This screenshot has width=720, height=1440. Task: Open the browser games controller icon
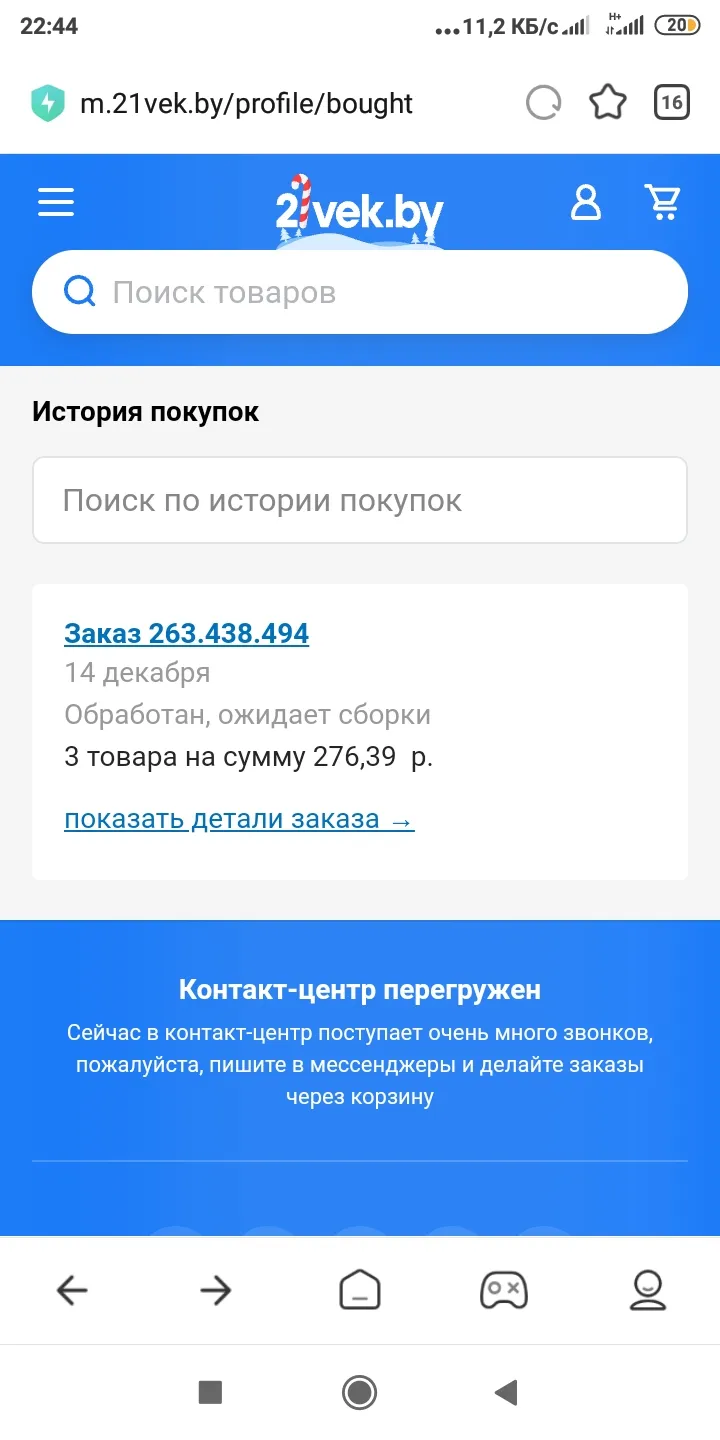504,1291
